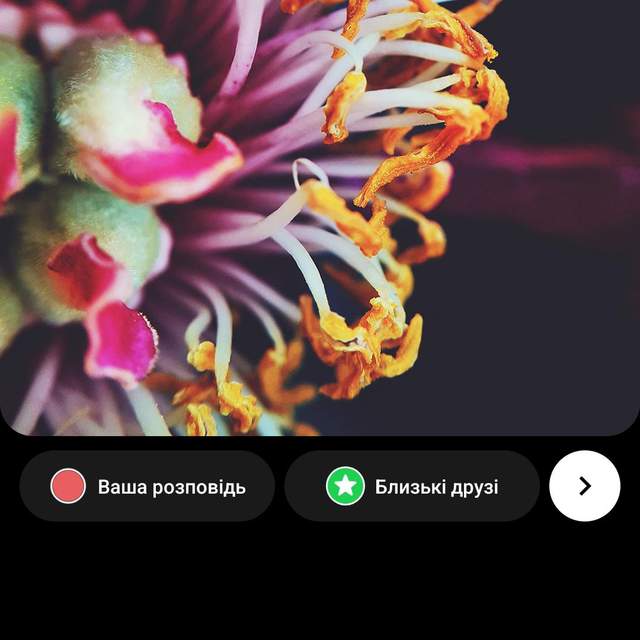
Task: Tap the next arrow button
Action: (585, 486)
